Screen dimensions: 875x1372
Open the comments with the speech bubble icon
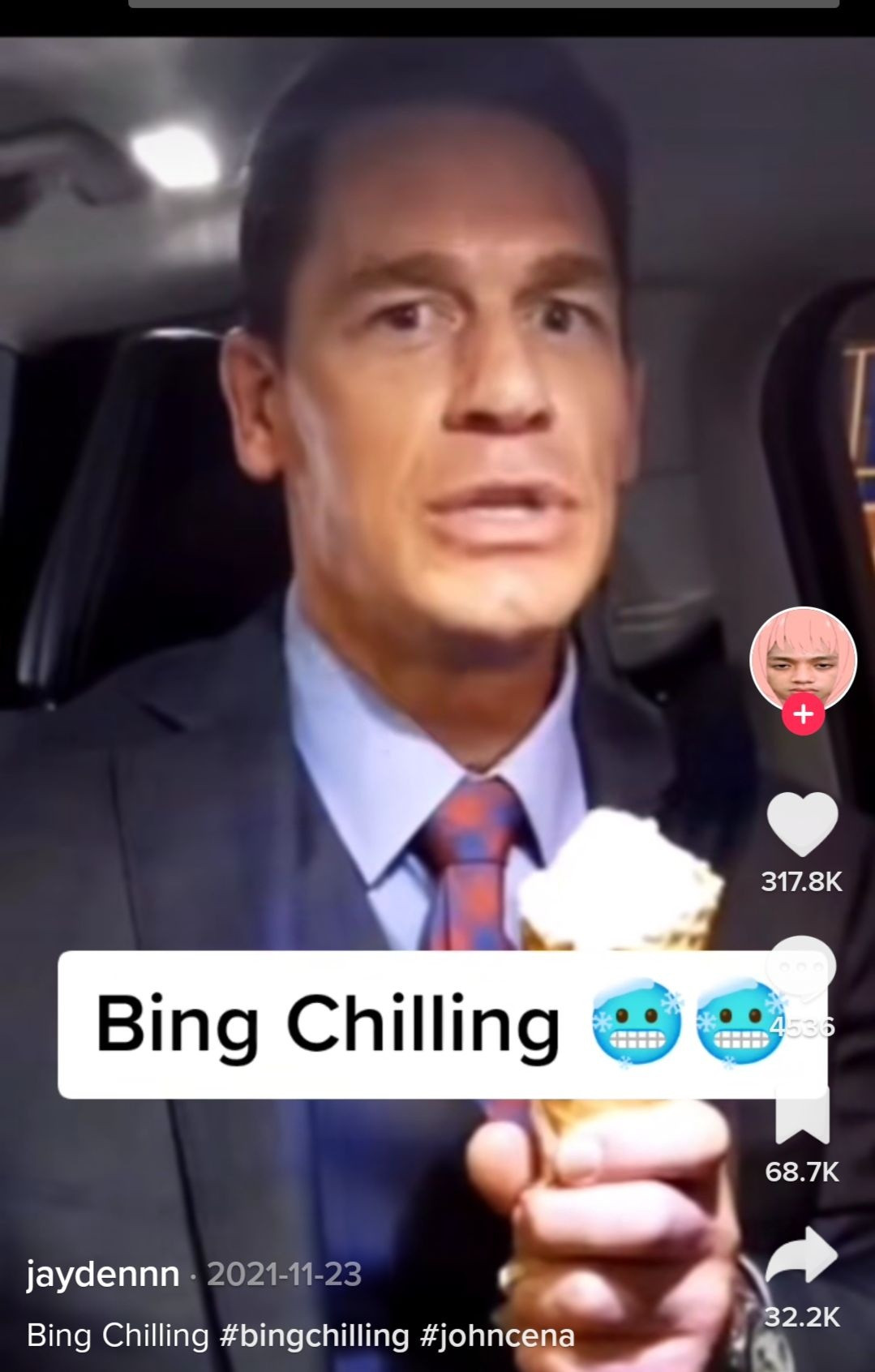(x=803, y=971)
